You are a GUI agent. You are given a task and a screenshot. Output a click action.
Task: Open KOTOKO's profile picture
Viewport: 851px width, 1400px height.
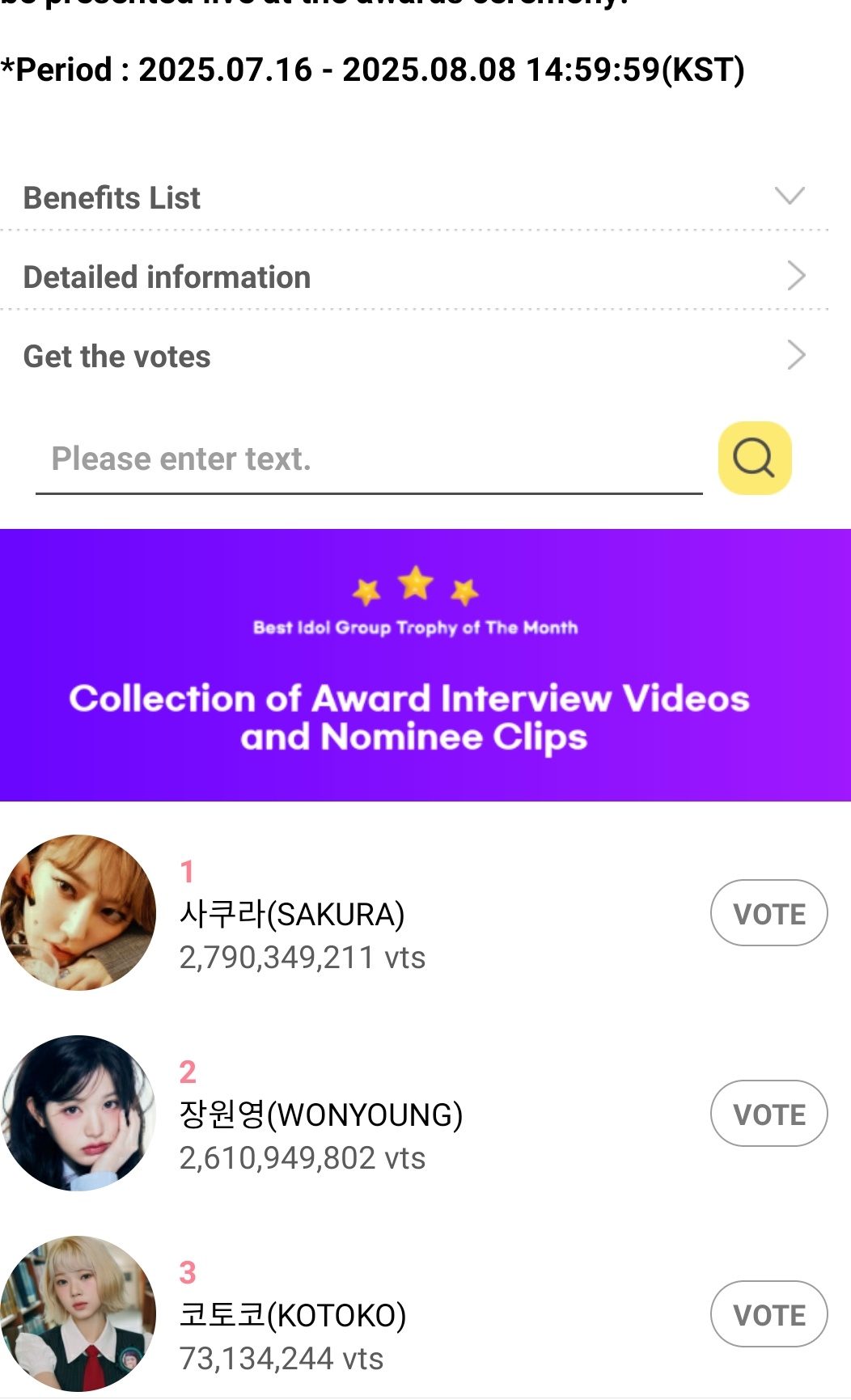pyautogui.click(x=78, y=1313)
